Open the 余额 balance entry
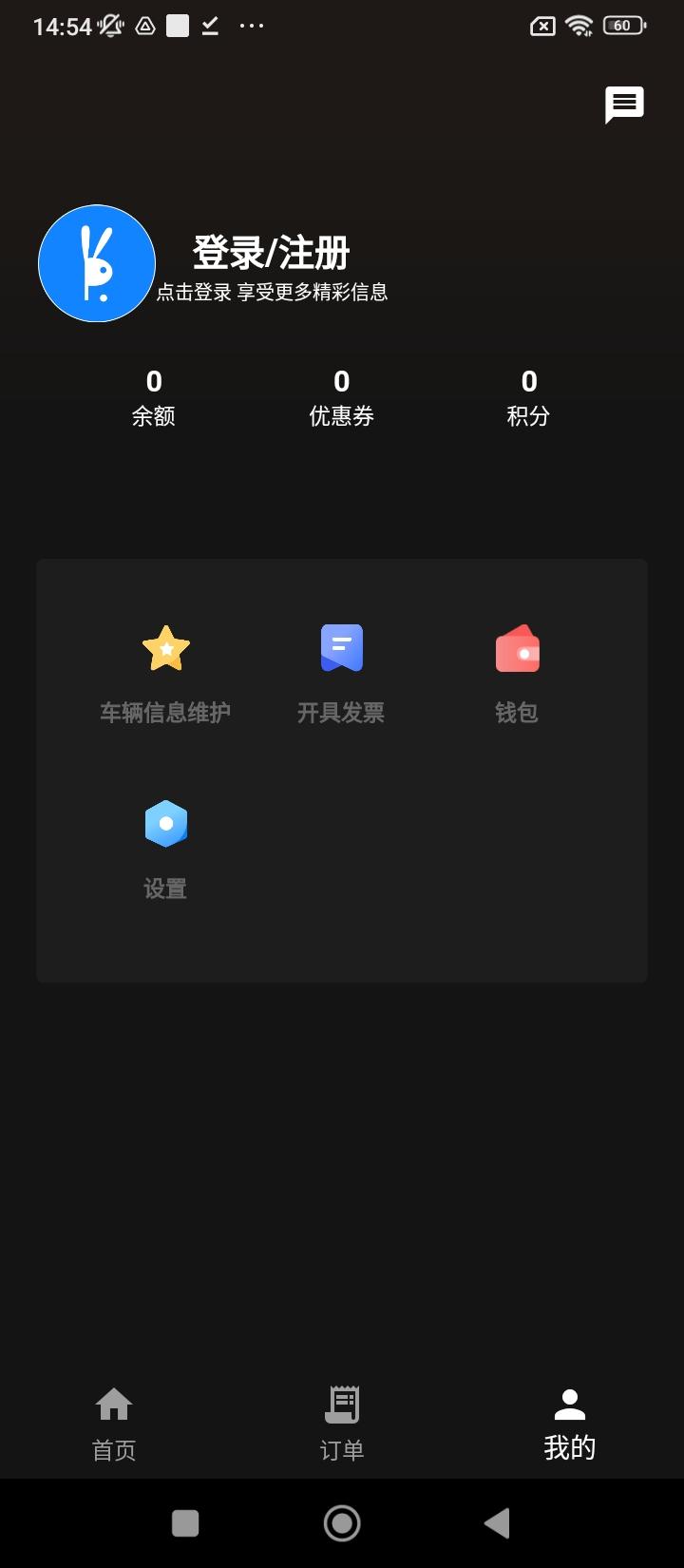Screen dimensions: 684x1568 coord(154,397)
